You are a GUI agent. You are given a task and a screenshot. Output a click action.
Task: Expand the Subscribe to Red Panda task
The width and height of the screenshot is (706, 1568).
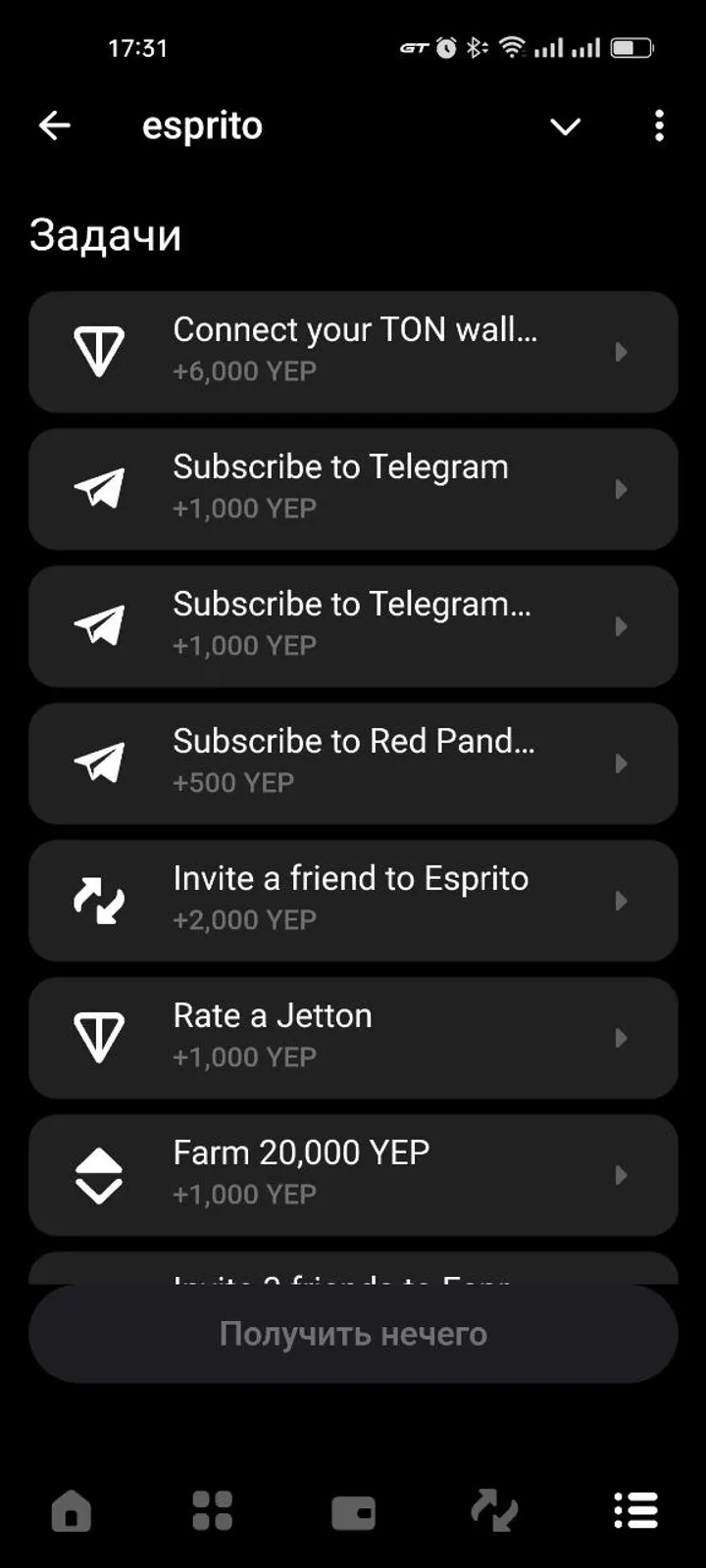point(353,762)
